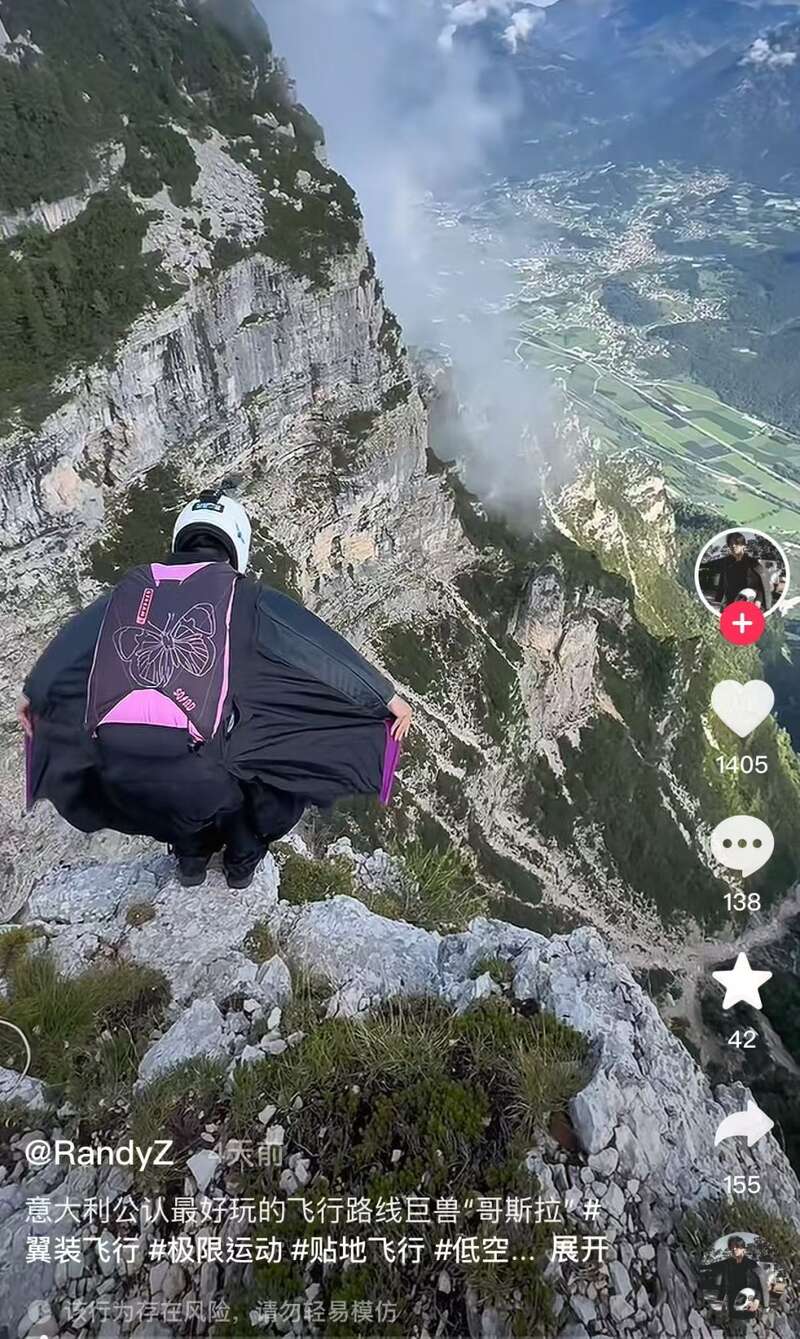Viewport: 800px width, 1339px height.
Task: Share this video
Action: pyautogui.click(x=743, y=1126)
